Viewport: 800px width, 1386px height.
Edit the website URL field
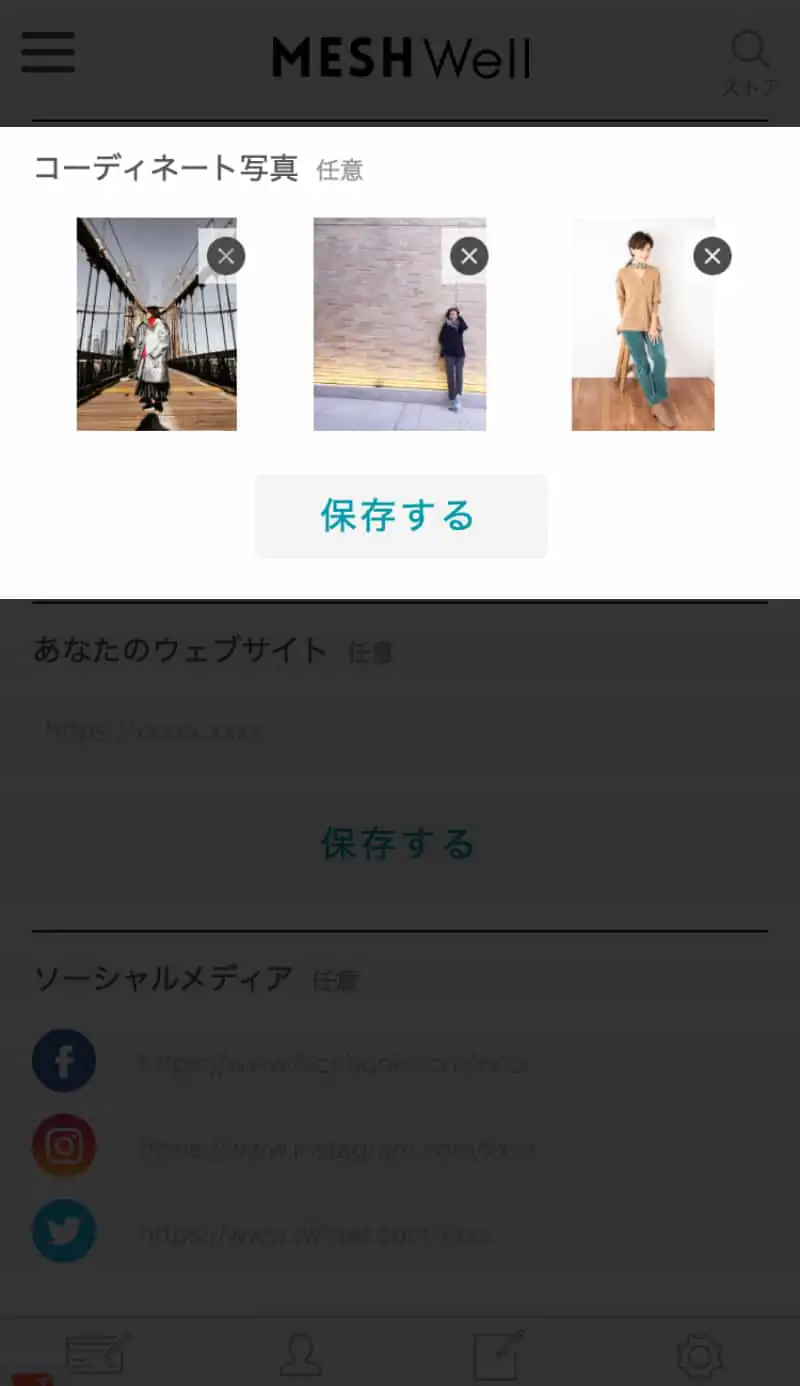tap(400, 731)
